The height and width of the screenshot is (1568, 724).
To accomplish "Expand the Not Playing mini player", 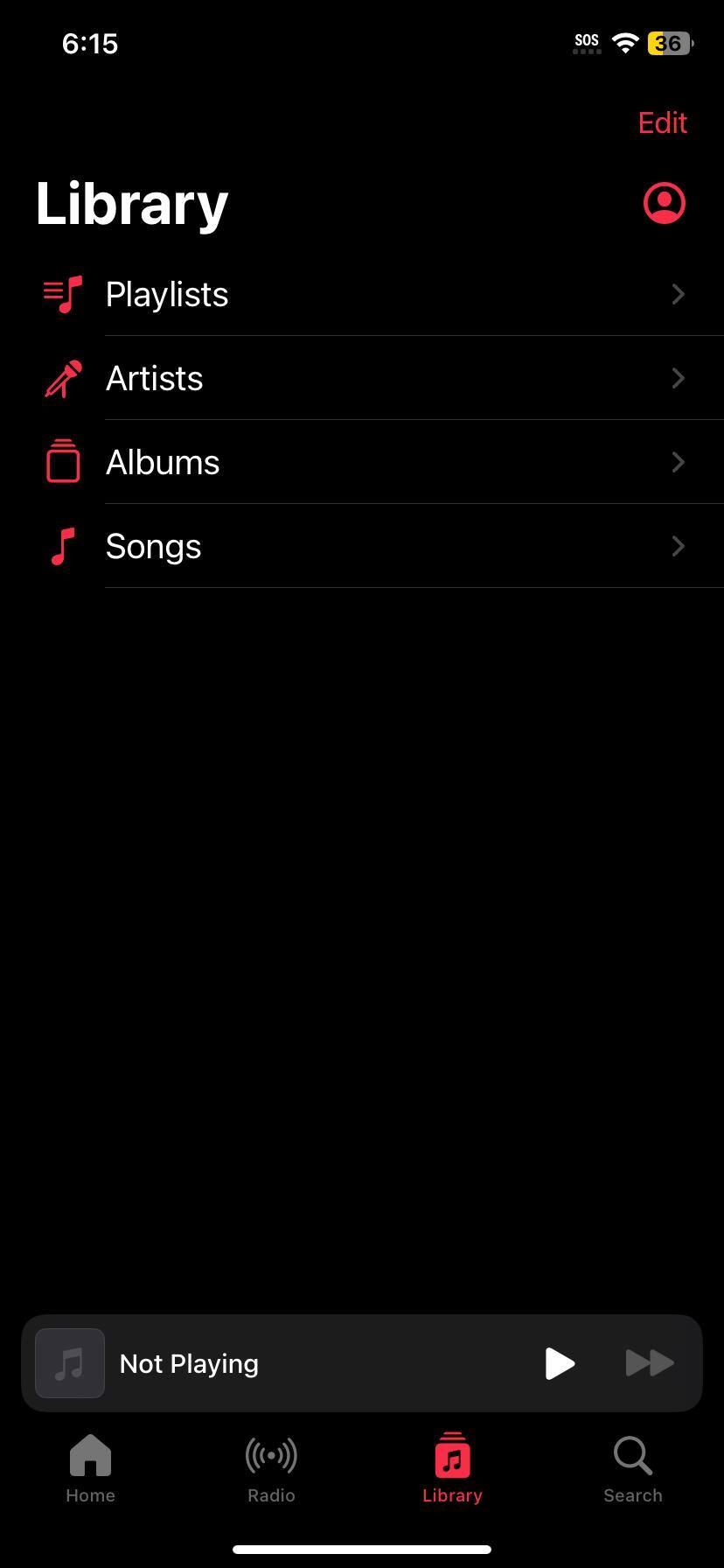I will click(x=262, y=1363).
